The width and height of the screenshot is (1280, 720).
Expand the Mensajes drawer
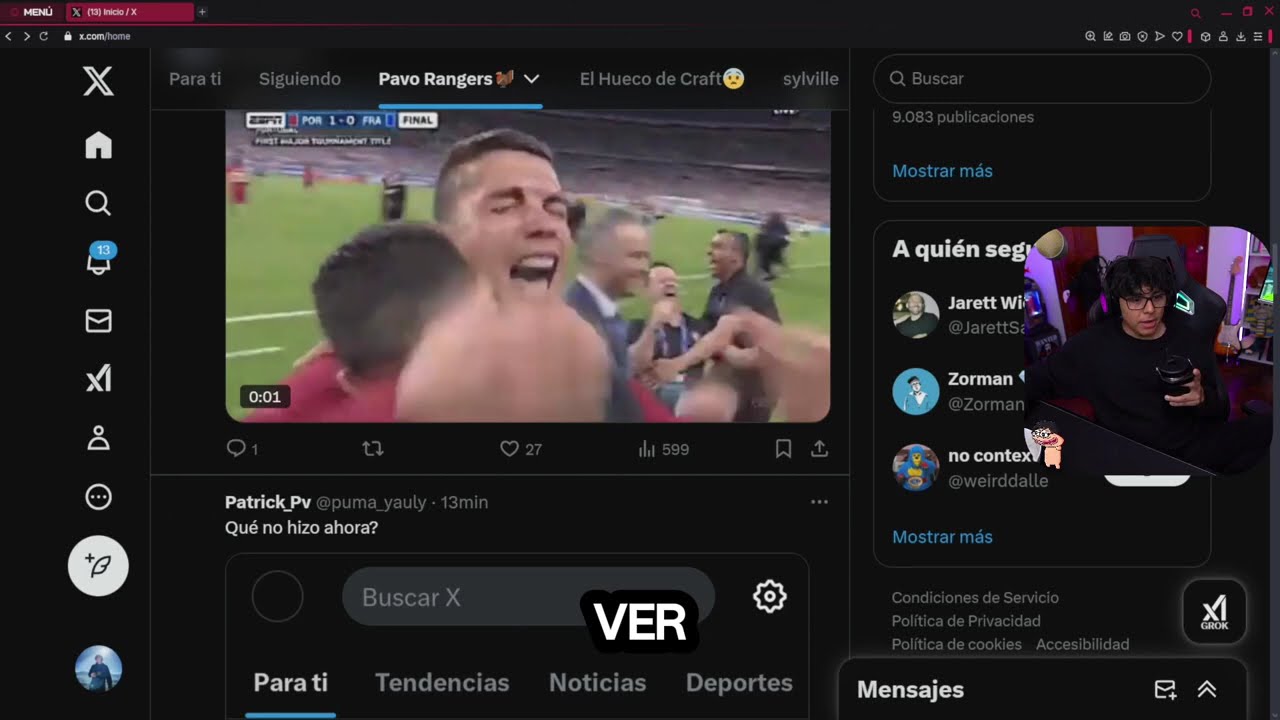(1207, 689)
